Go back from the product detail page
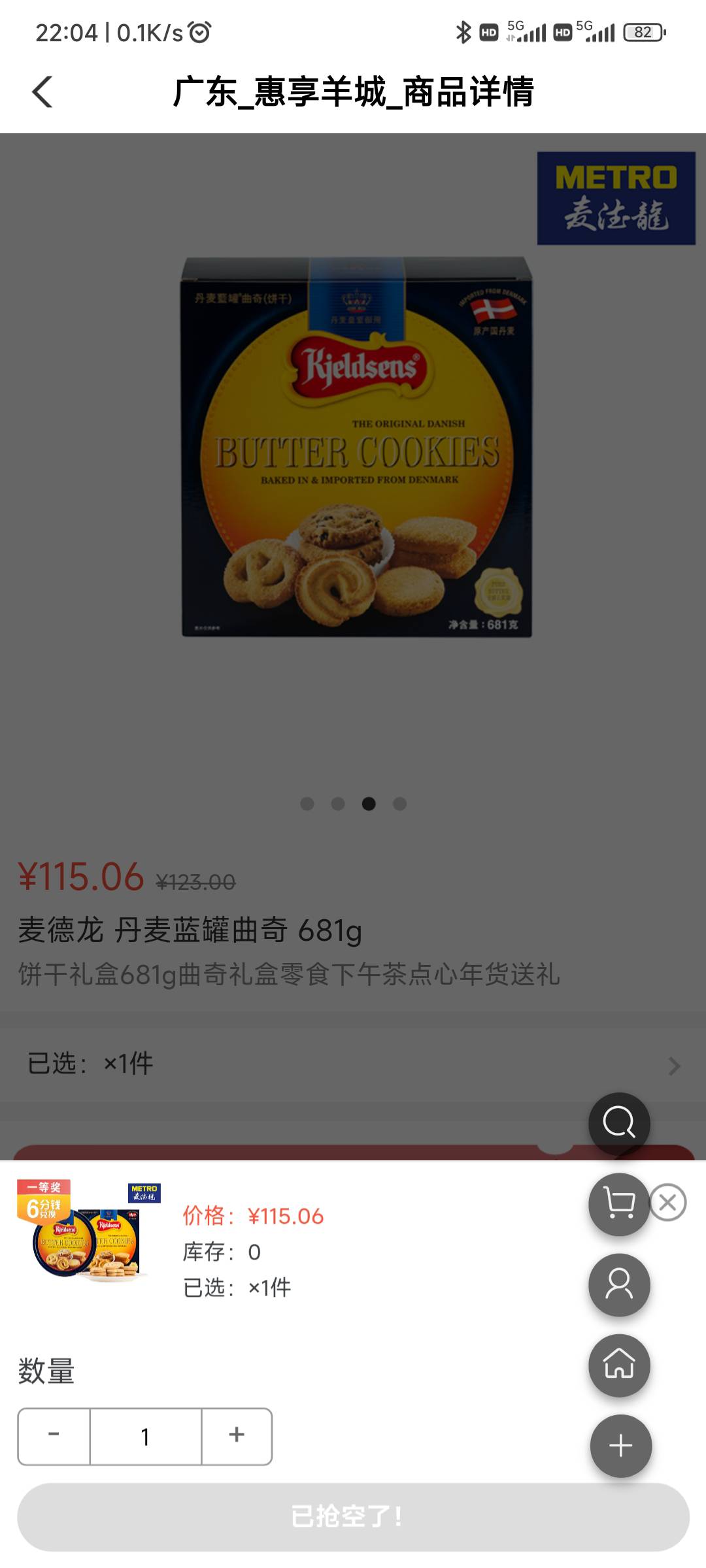Image resolution: width=706 pixels, height=1568 pixels. 42,91
